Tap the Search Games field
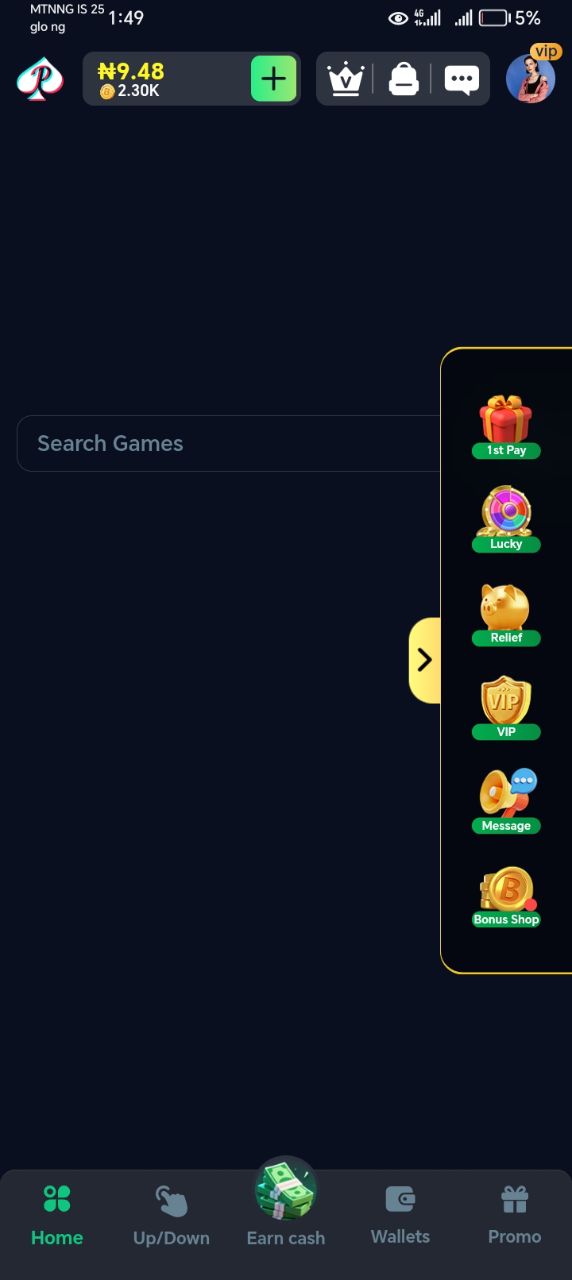Screen dimensions: 572x1280 tap(229, 443)
